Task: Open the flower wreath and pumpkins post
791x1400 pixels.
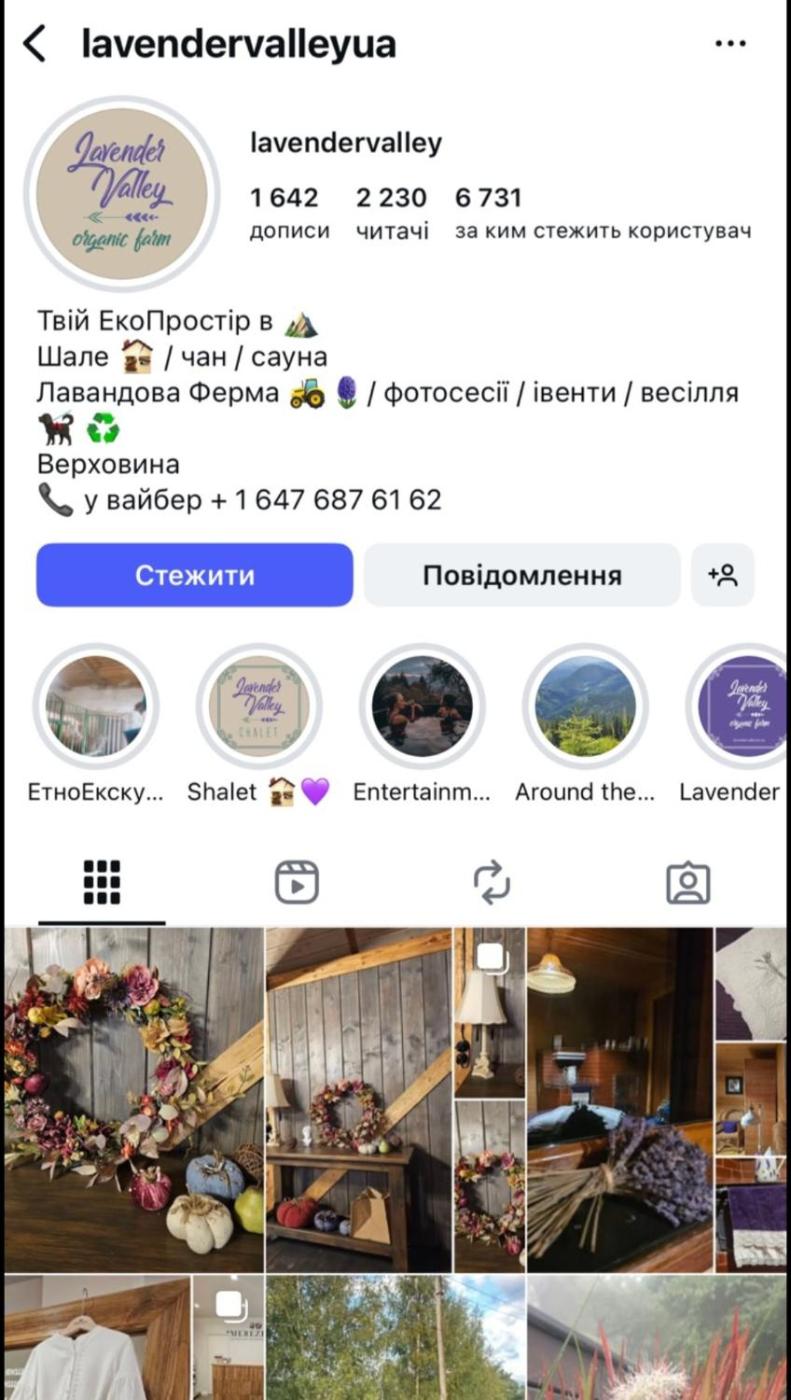Action: tap(134, 1100)
